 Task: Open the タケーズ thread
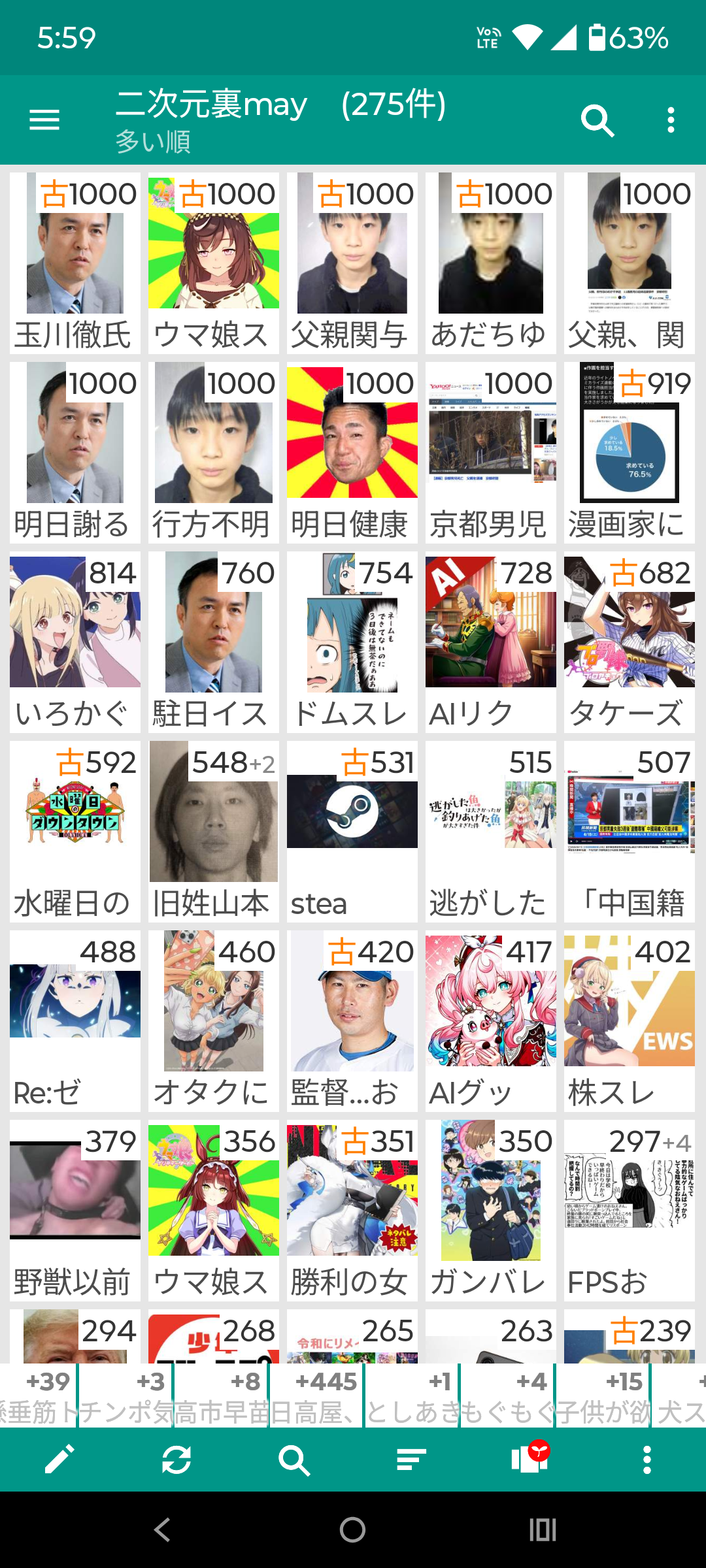(630, 642)
